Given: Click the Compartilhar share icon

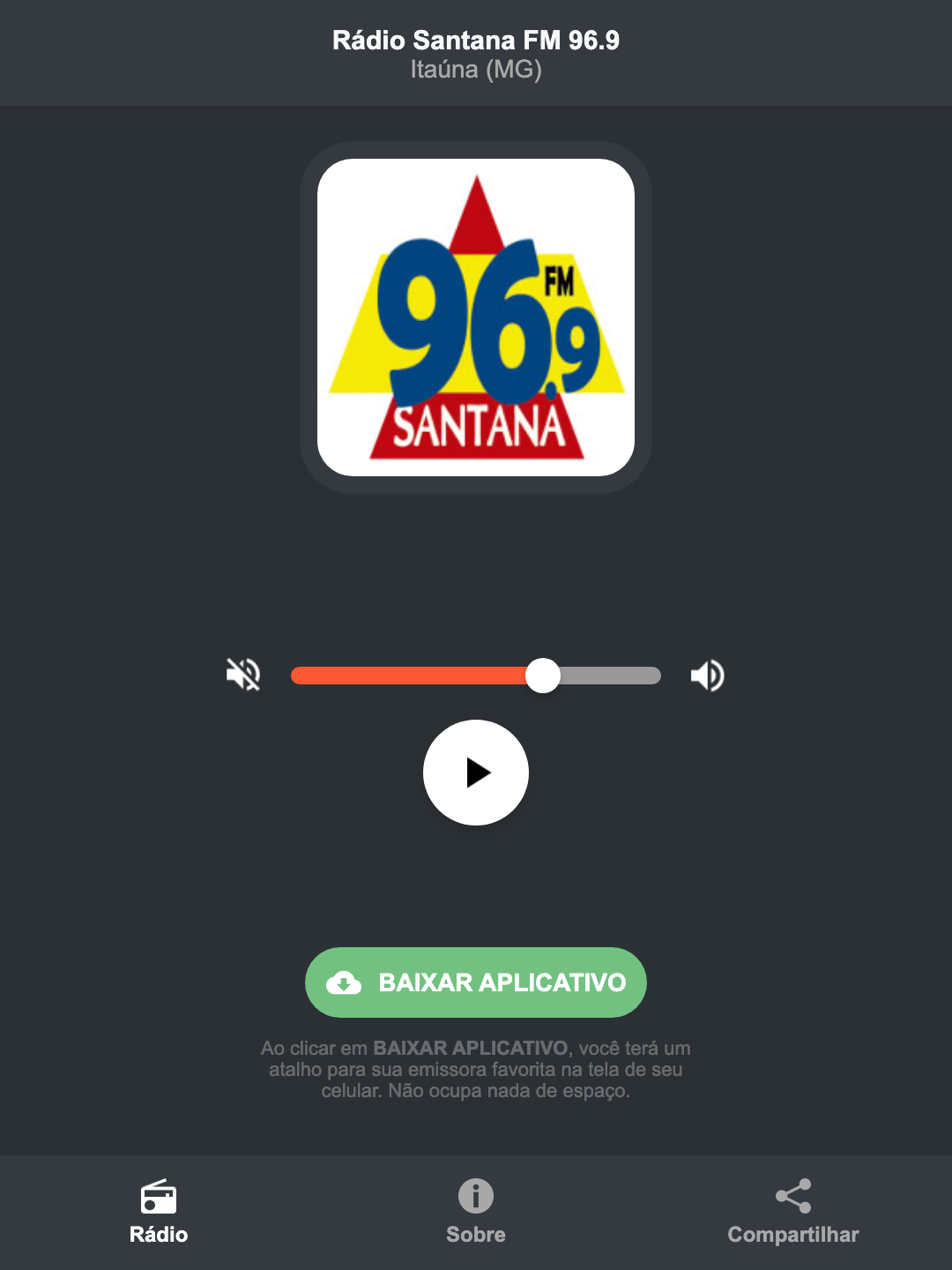Looking at the screenshot, I should (x=792, y=1194).
